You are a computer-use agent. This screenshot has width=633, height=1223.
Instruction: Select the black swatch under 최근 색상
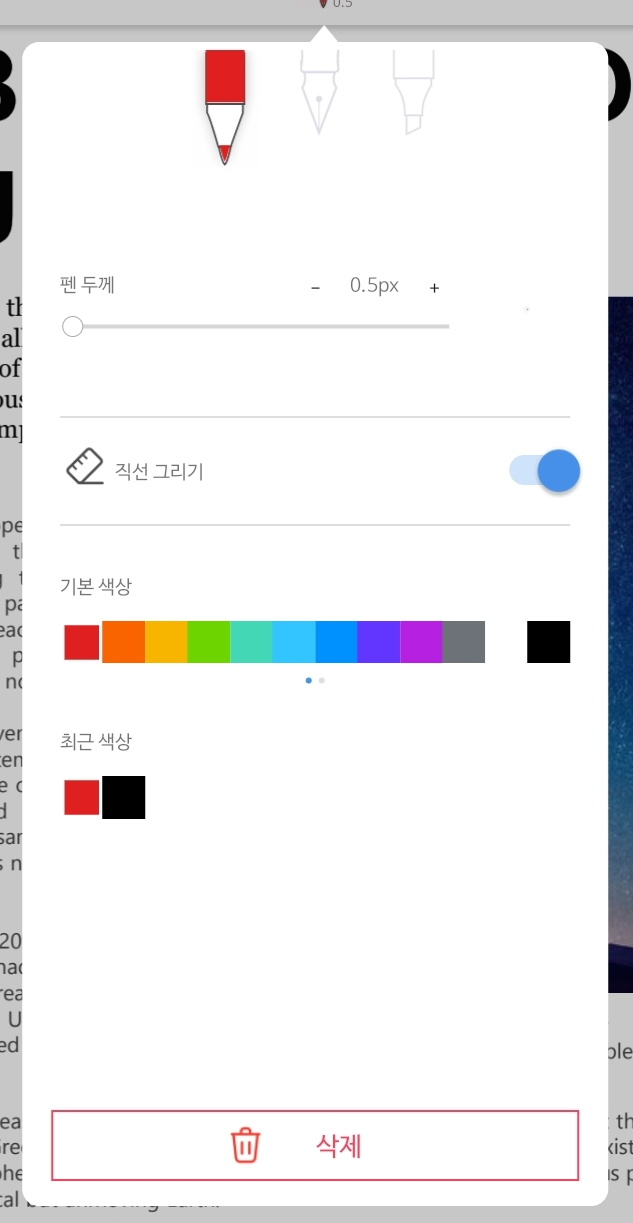(123, 797)
